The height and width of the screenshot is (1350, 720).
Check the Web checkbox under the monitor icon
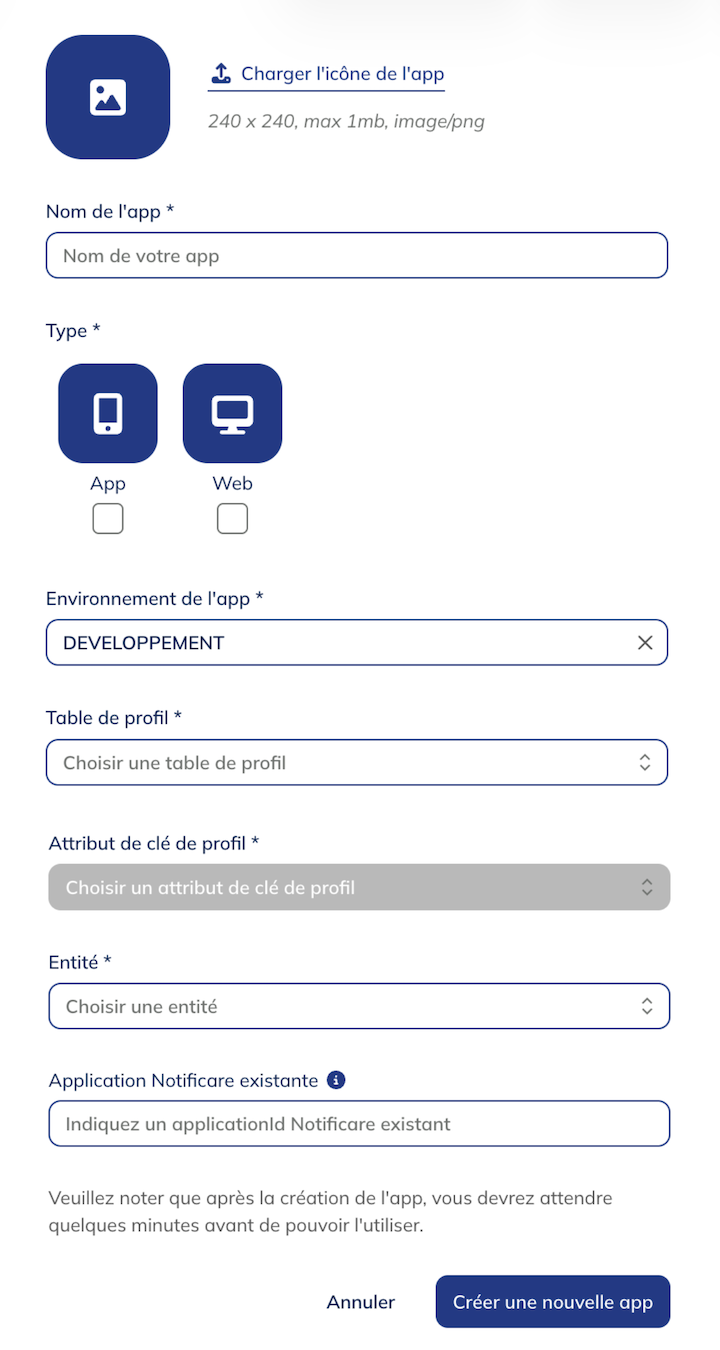(232, 518)
